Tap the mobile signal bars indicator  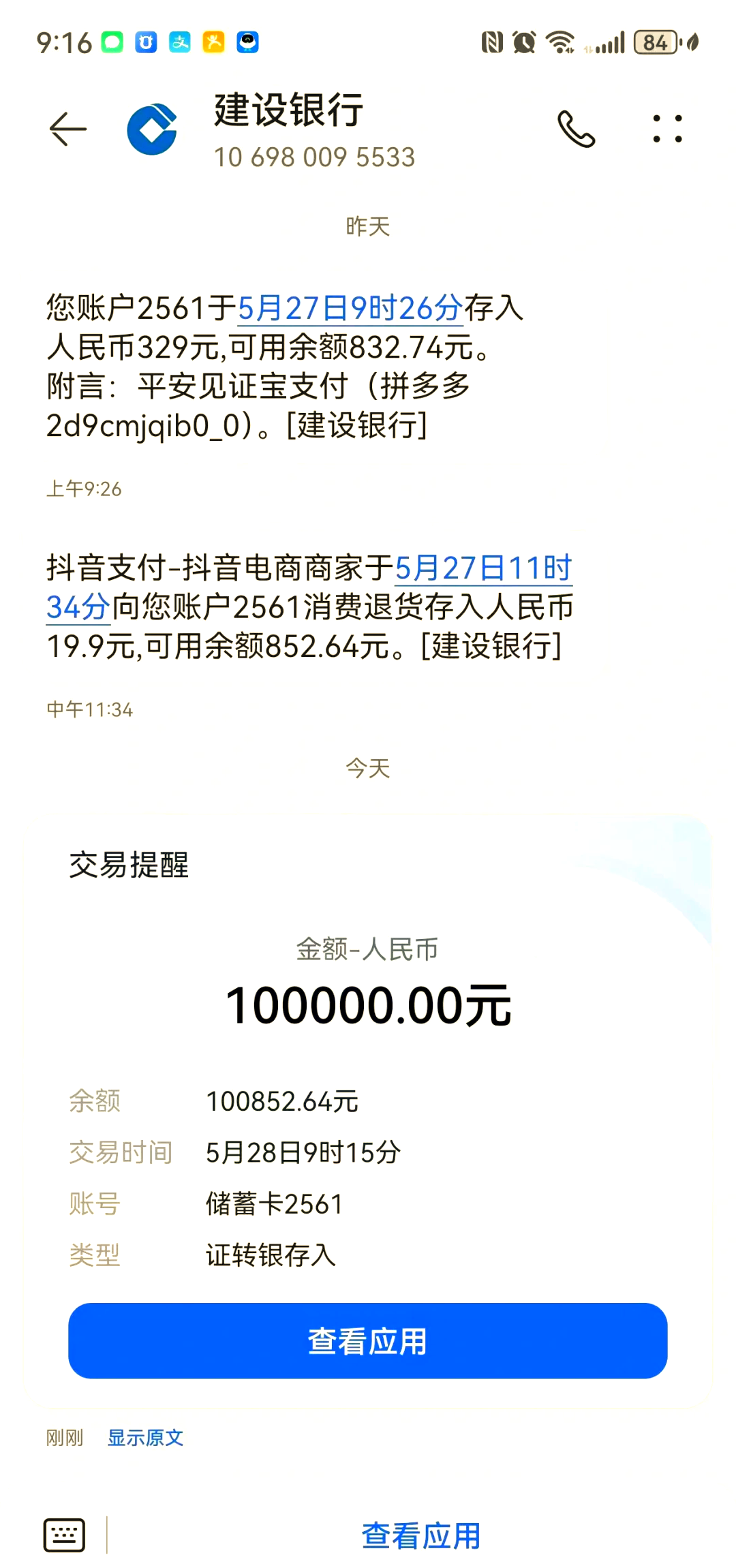[607, 42]
